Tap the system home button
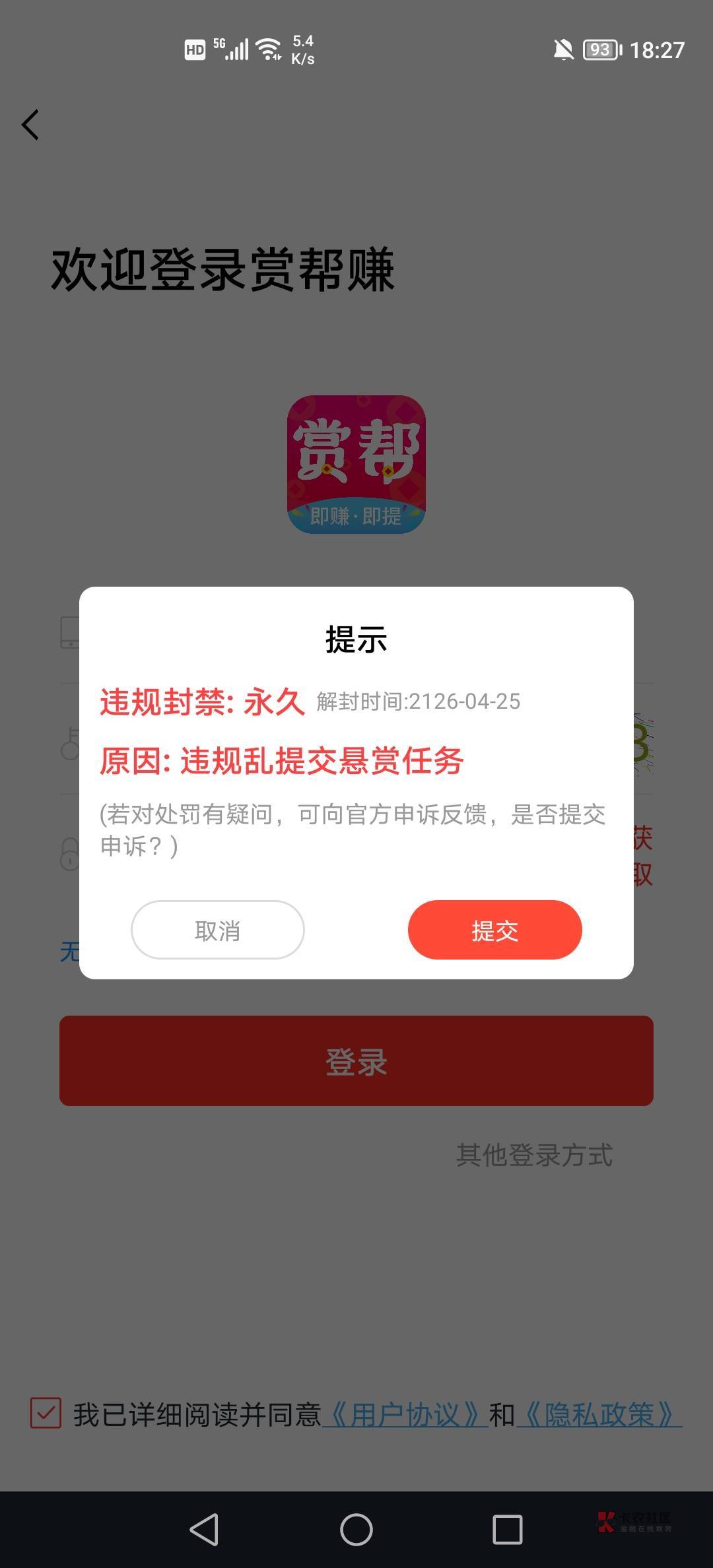Screen dimensions: 713x1568 point(356,1530)
